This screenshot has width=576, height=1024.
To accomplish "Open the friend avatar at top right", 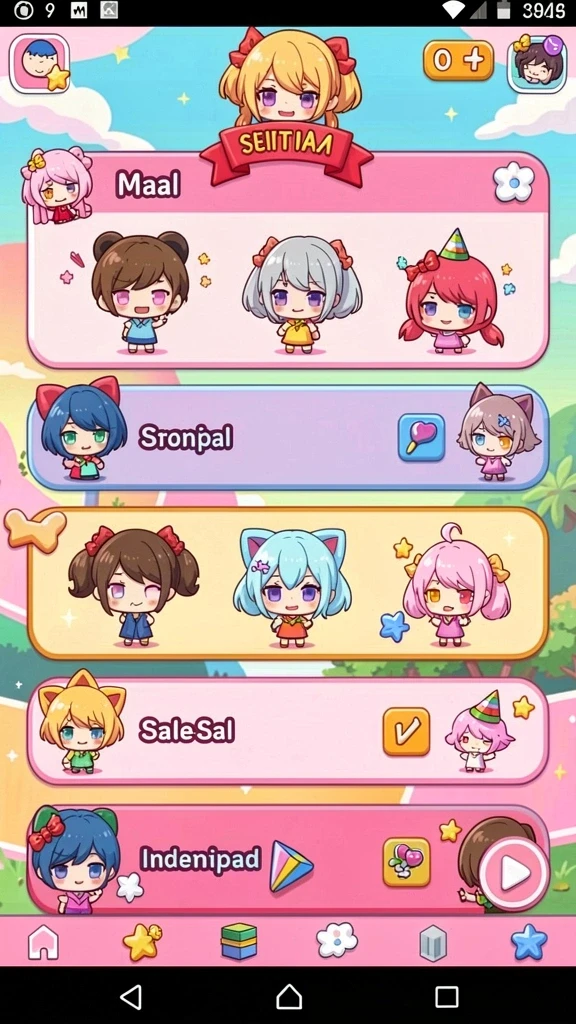I will click(x=537, y=63).
